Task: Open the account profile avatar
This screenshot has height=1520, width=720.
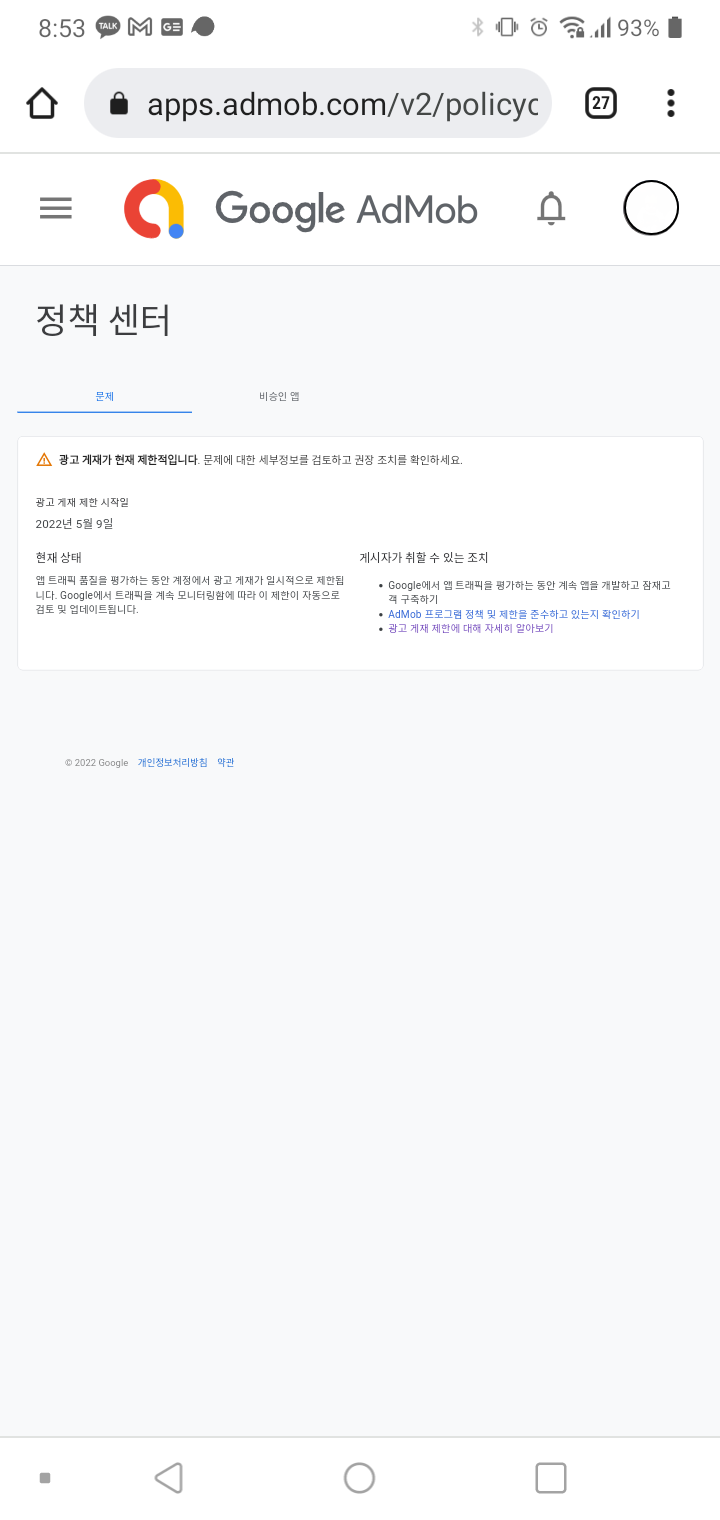Action: pos(651,208)
